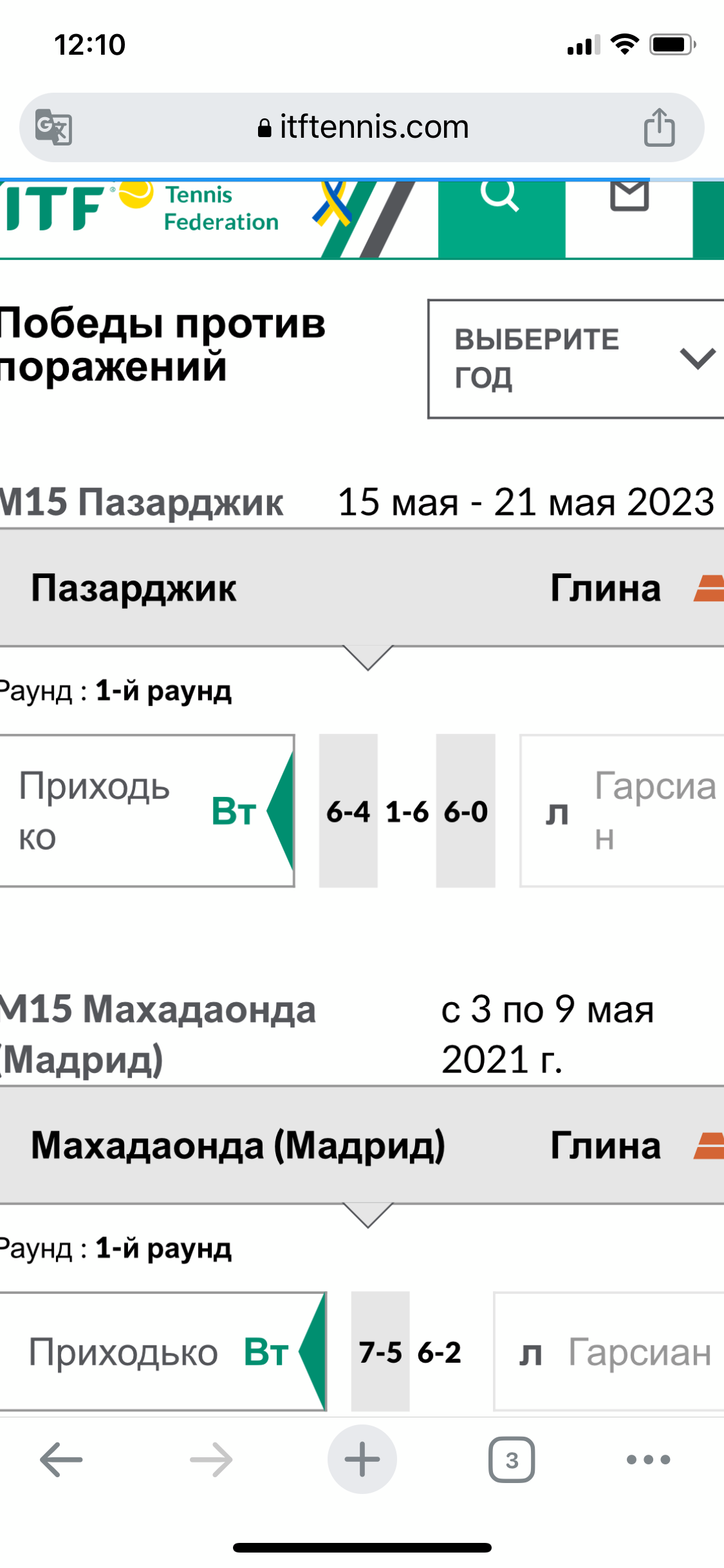Open a new browser tab
724x1568 pixels.
[362, 1459]
